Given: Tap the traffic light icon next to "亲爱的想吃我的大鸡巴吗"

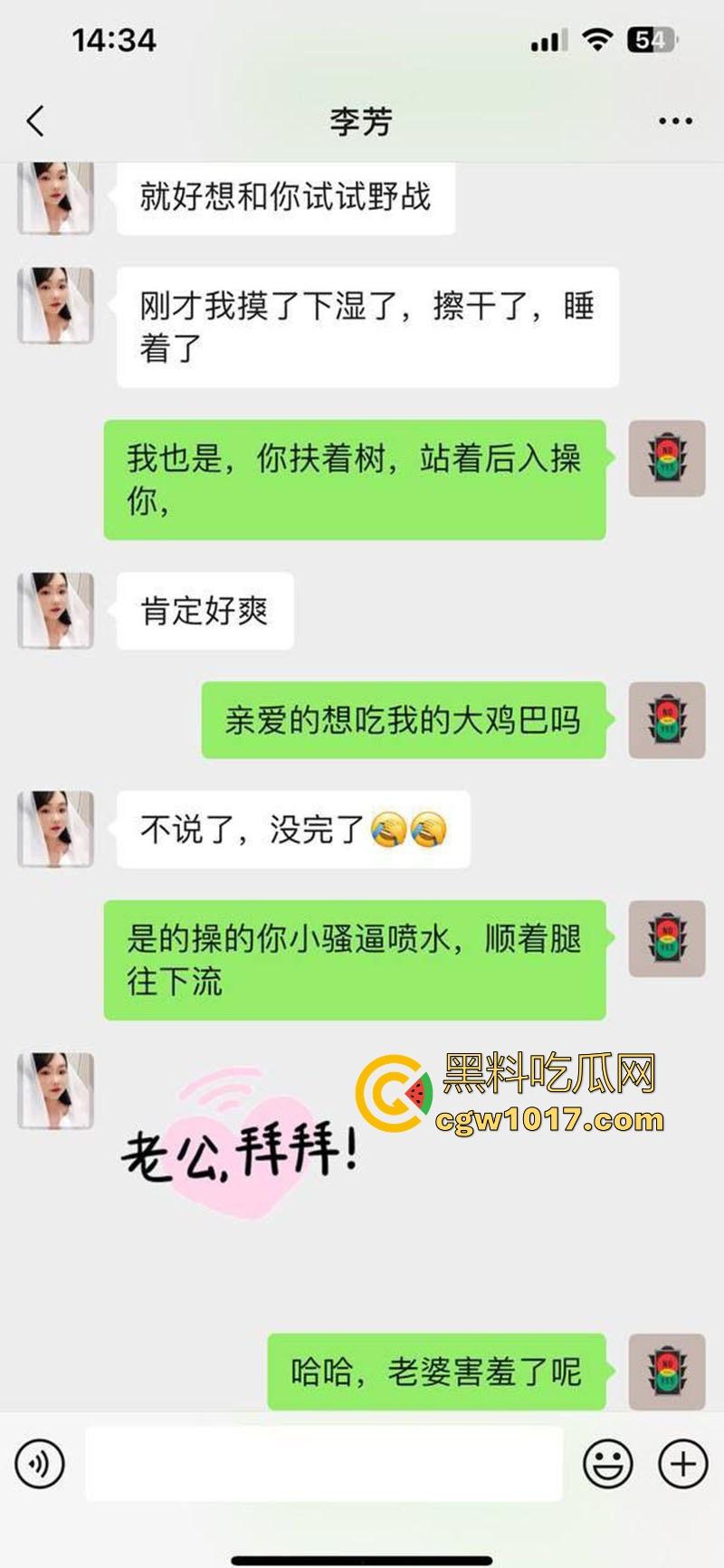Looking at the screenshot, I should tap(667, 719).
